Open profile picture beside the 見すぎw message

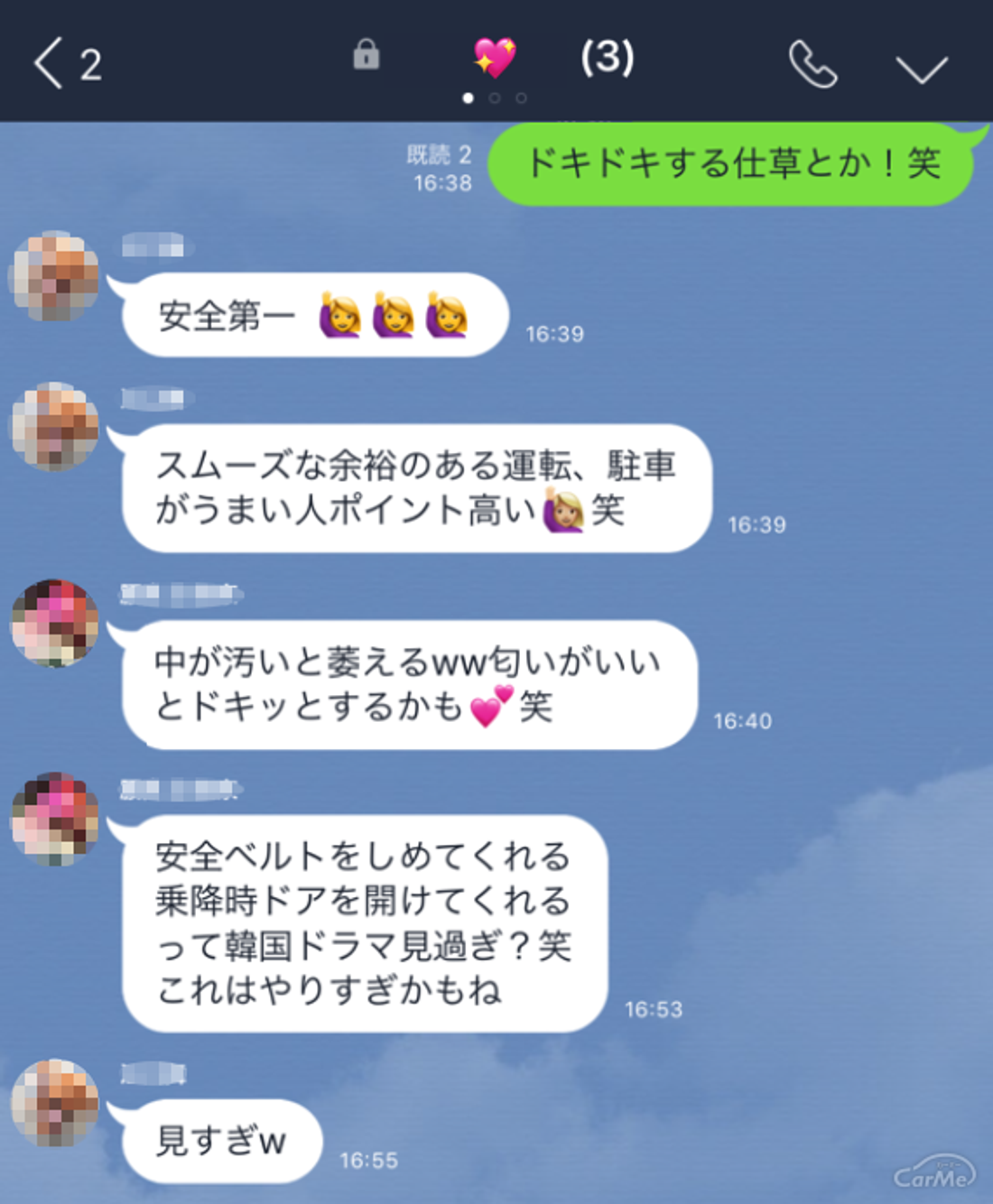coord(54,1103)
